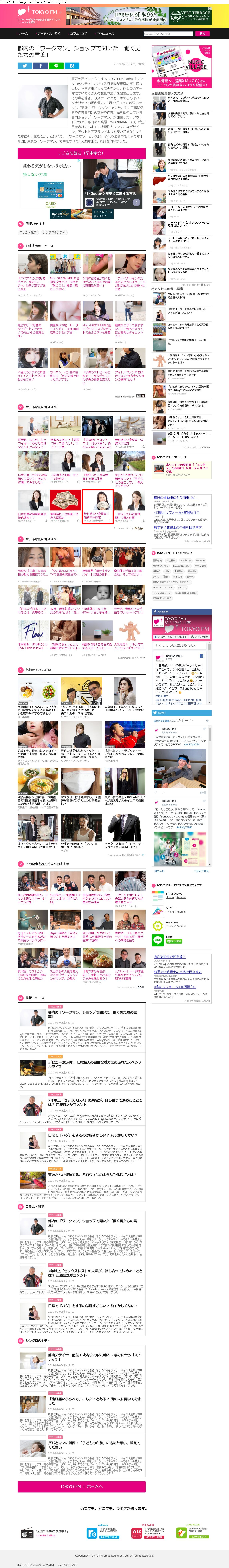This screenshot has width=229, height=1568.
Task: Open the アーティスト番組 menu item
Action: pos(49,34)
